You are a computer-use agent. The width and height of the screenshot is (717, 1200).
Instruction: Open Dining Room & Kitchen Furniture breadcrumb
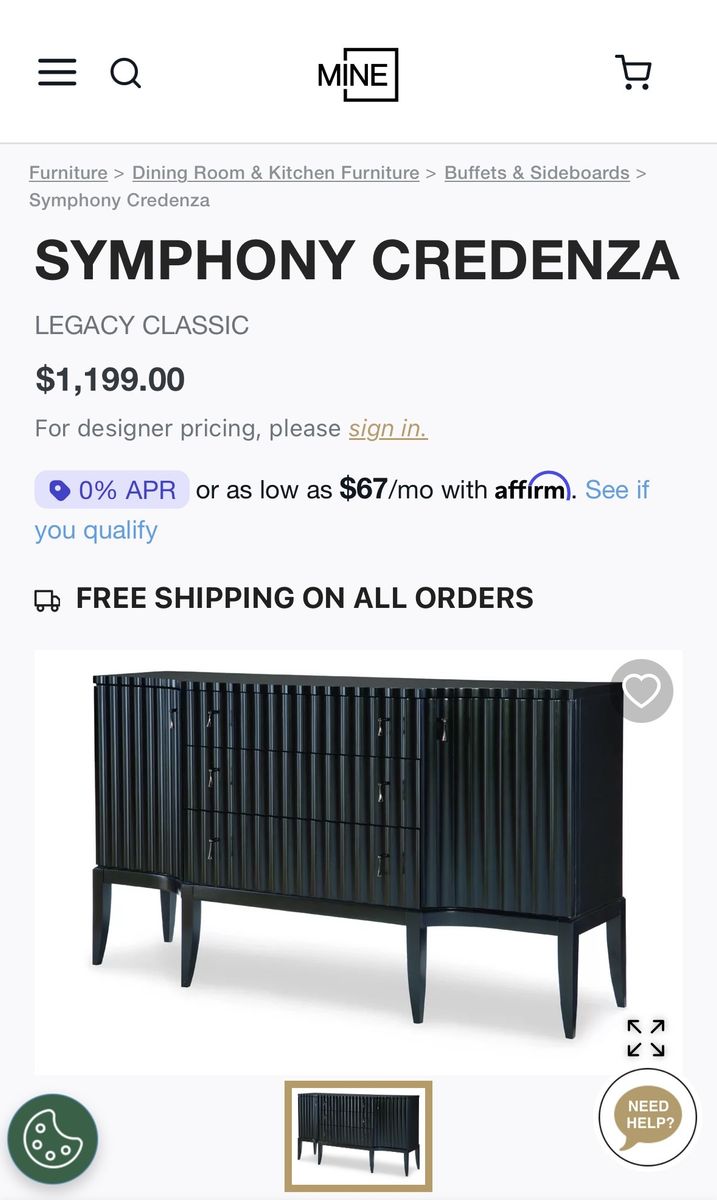click(x=276, y=173)
